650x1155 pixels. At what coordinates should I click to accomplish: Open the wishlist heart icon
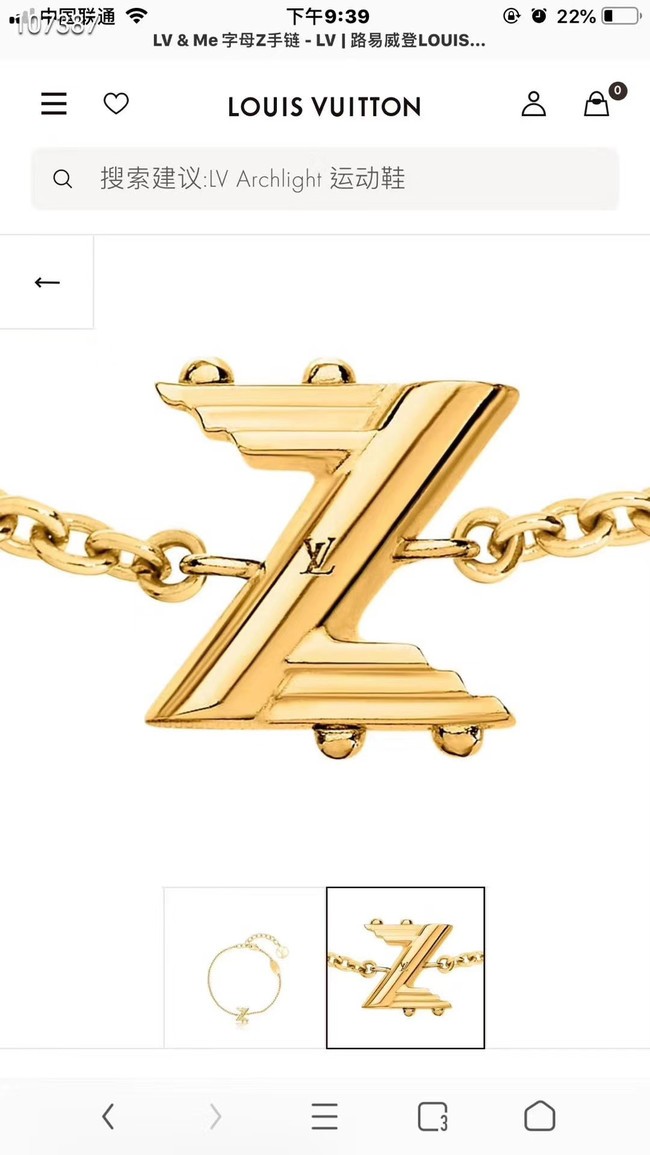tap(116, 103)
